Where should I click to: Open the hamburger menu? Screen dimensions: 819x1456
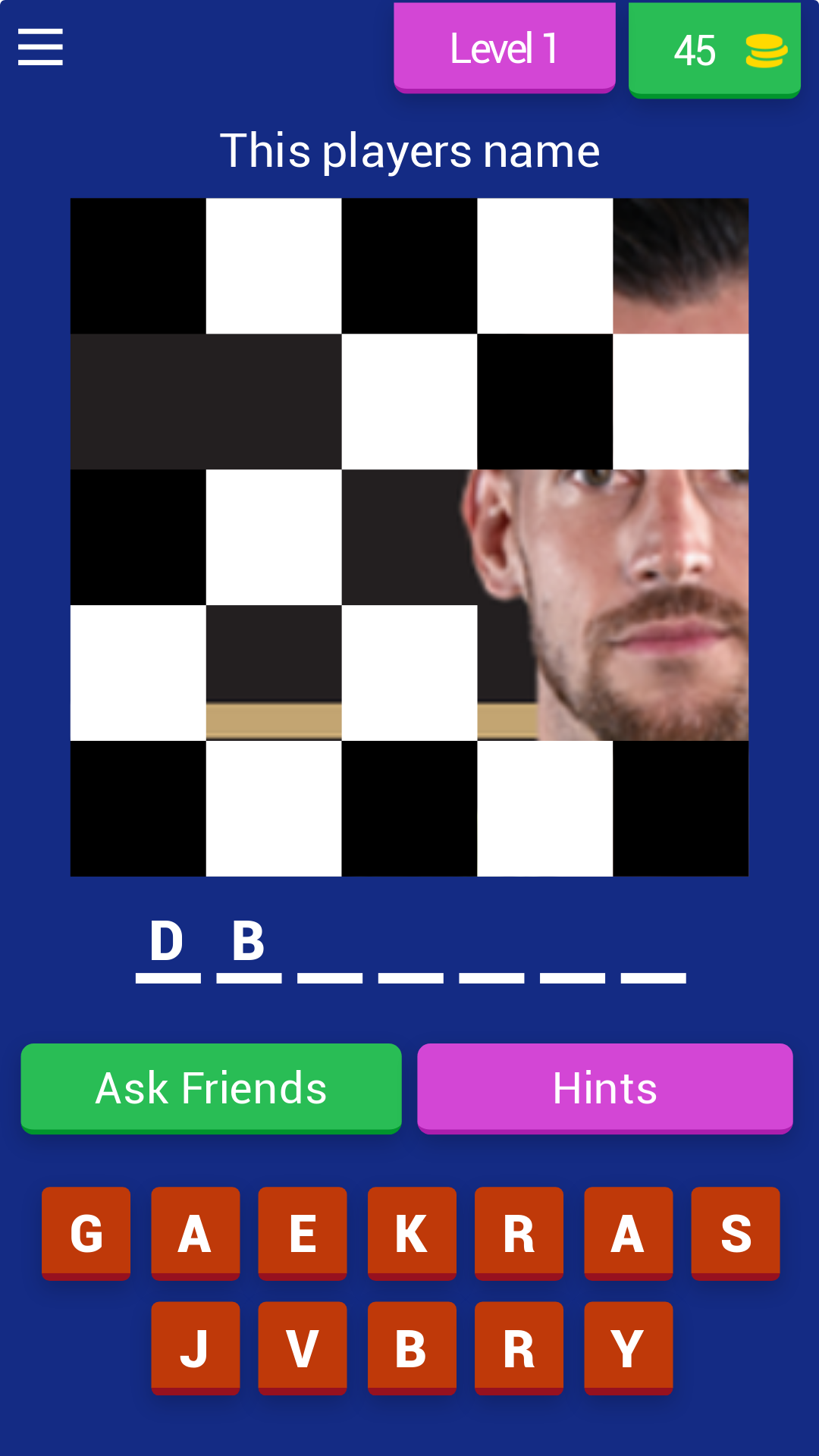[40, 47]
